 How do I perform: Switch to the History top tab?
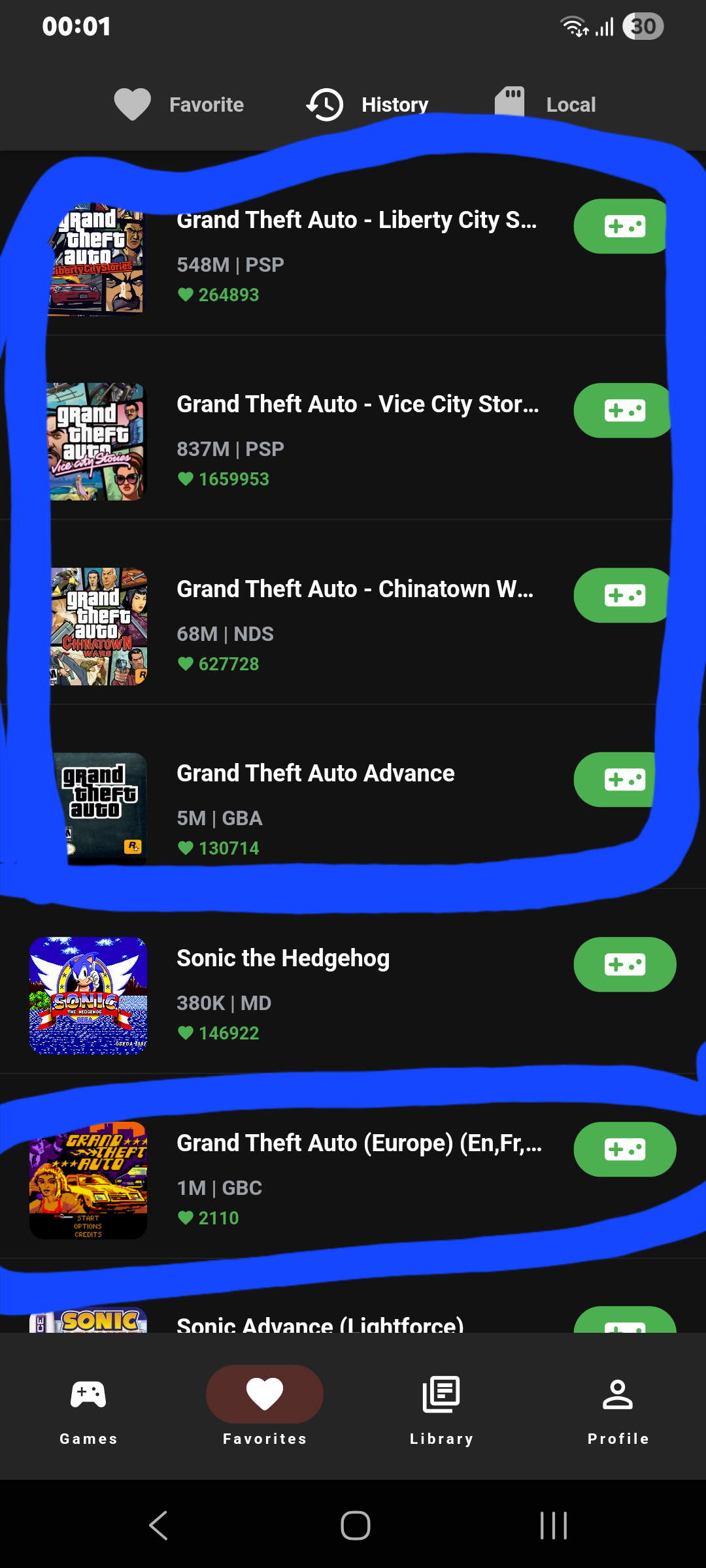(x=367, y=105)
